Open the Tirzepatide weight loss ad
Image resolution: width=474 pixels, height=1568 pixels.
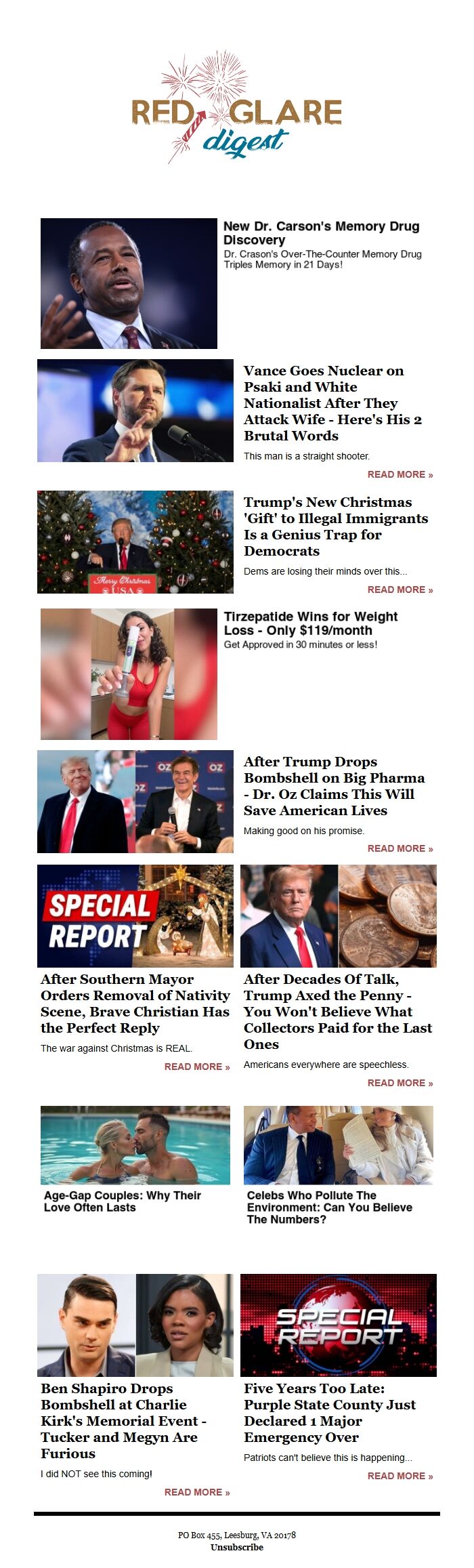[x=311, y=623]
